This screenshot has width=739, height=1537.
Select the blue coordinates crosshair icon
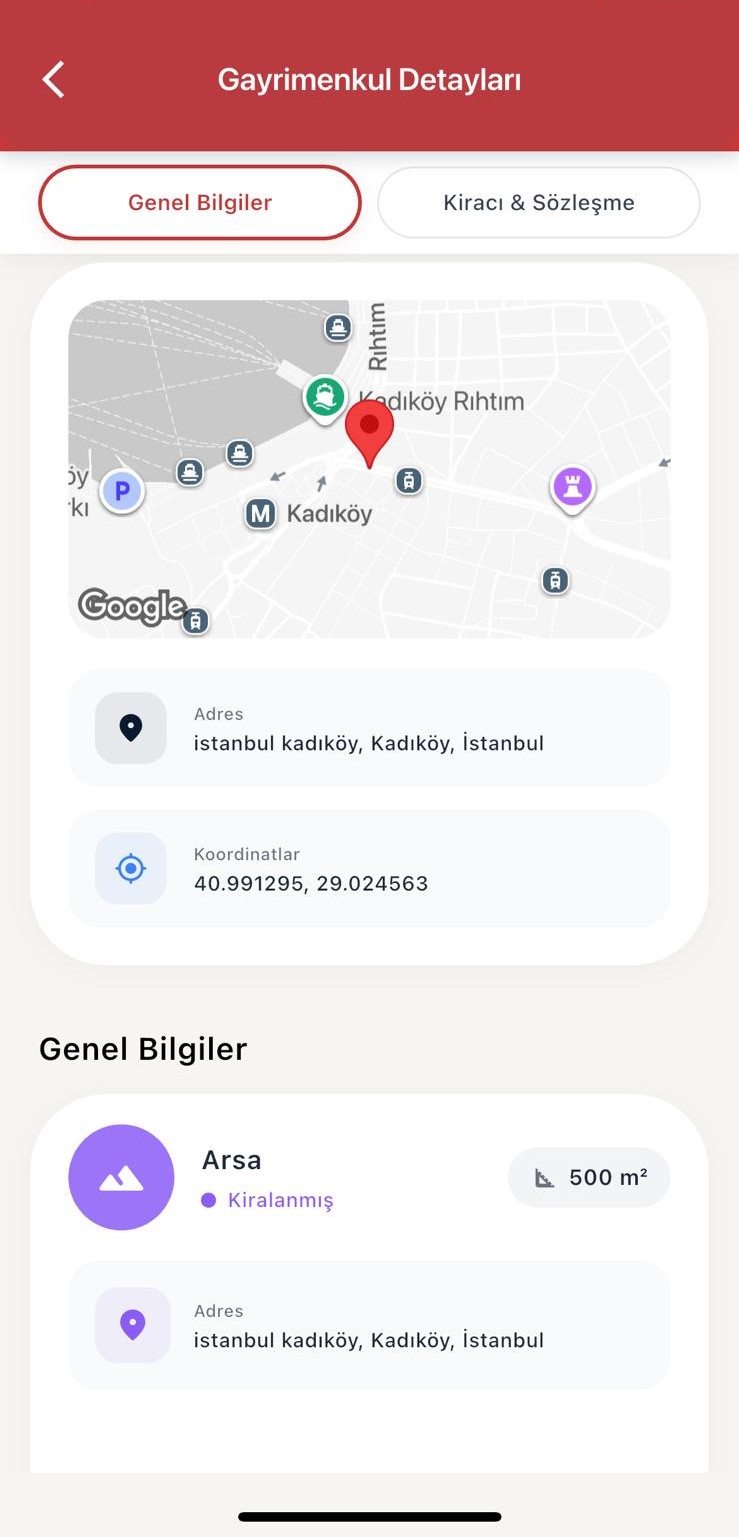click(x=131, y=868)
